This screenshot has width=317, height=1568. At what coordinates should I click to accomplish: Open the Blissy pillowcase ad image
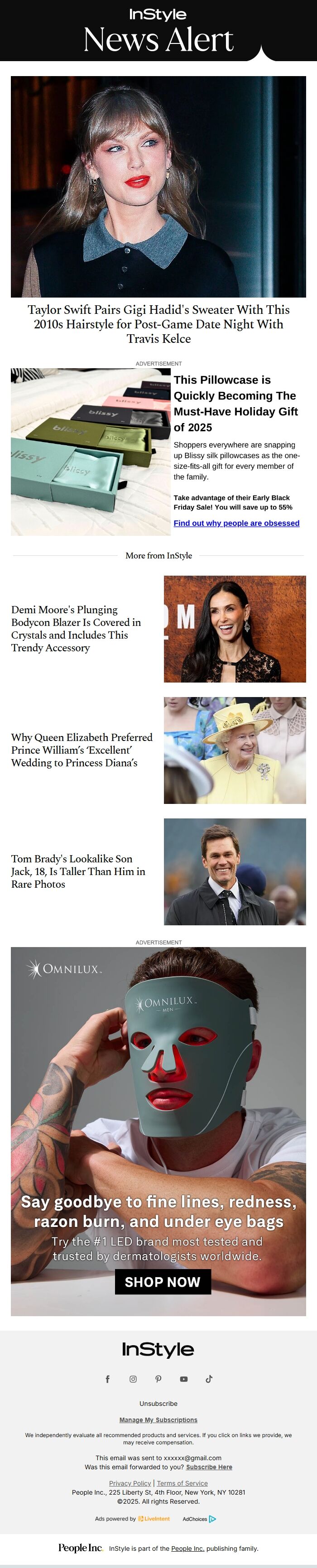(90, 452)
